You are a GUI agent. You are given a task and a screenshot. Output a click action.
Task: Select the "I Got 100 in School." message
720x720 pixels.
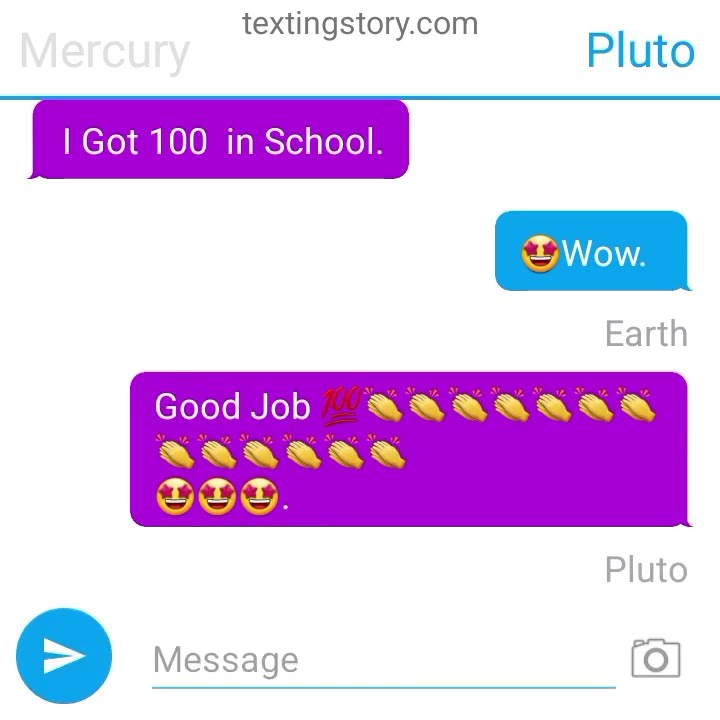[x=221, y=141]
